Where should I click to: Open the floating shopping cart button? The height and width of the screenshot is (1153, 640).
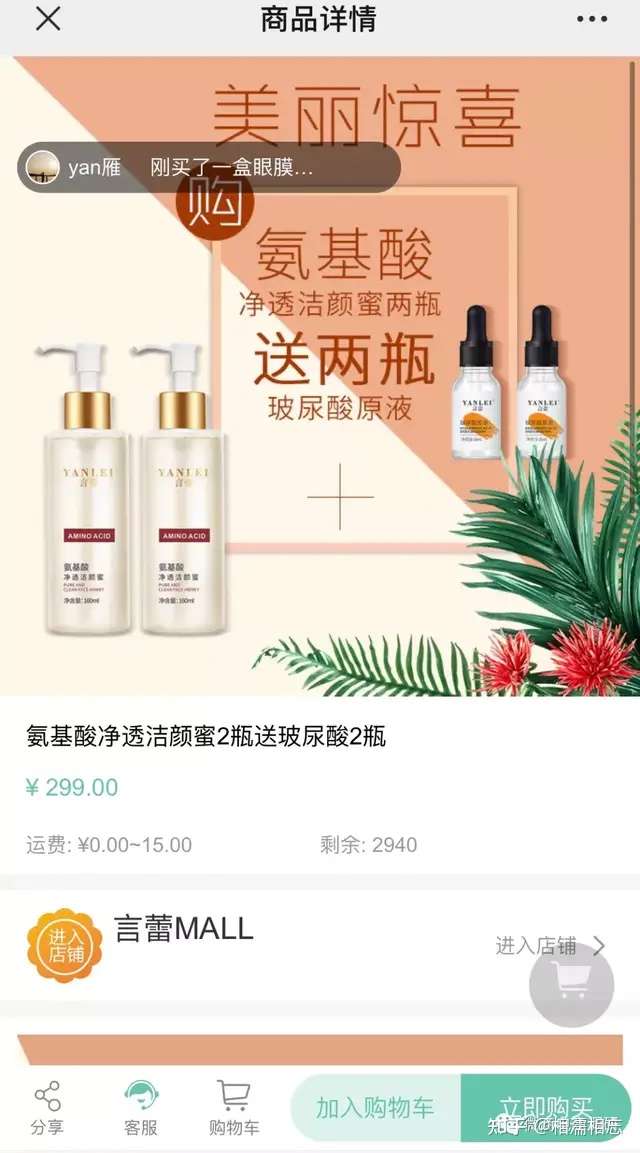[x=571, y=984]
